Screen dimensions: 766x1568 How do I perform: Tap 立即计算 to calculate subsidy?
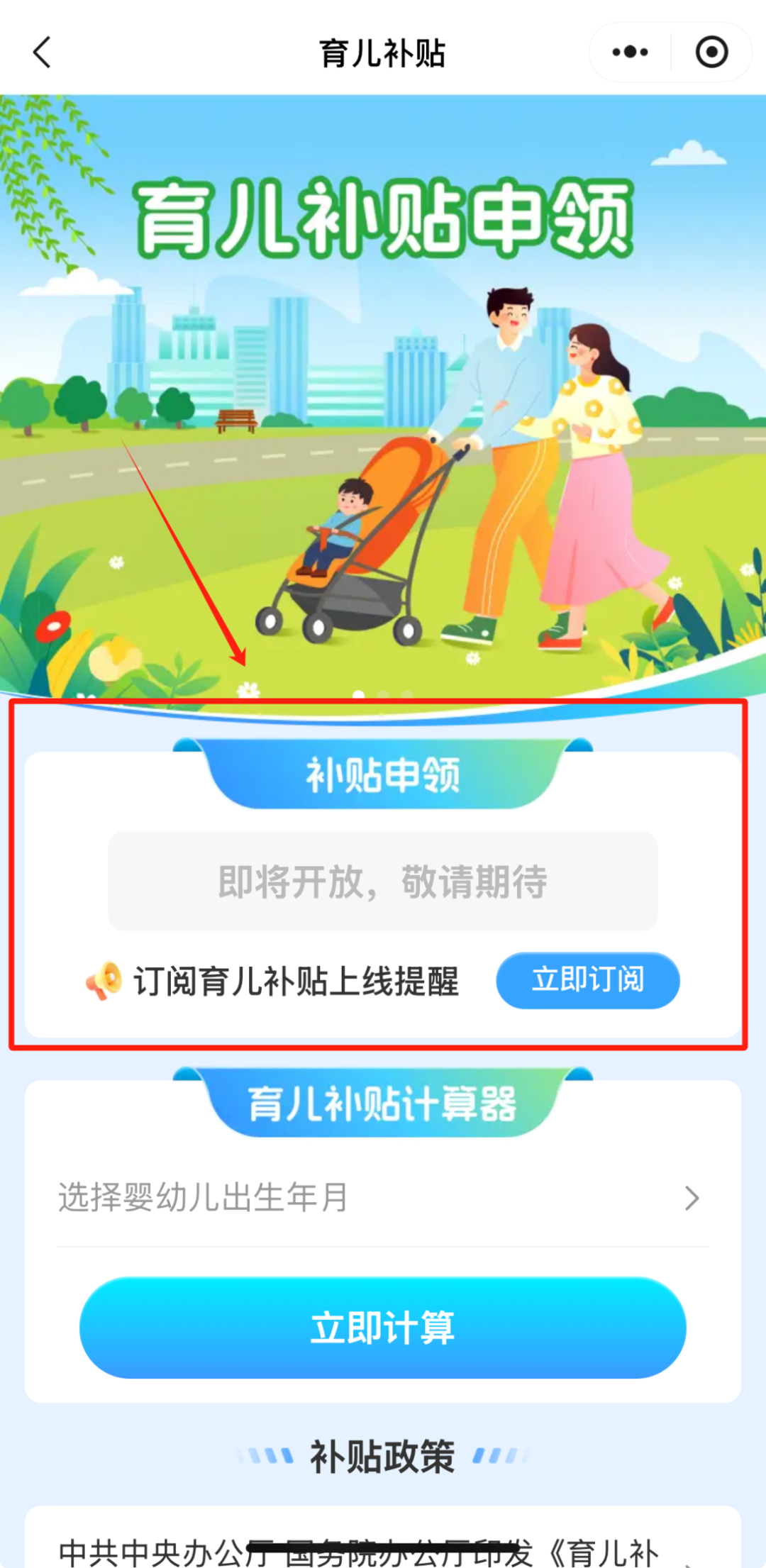383,1328
